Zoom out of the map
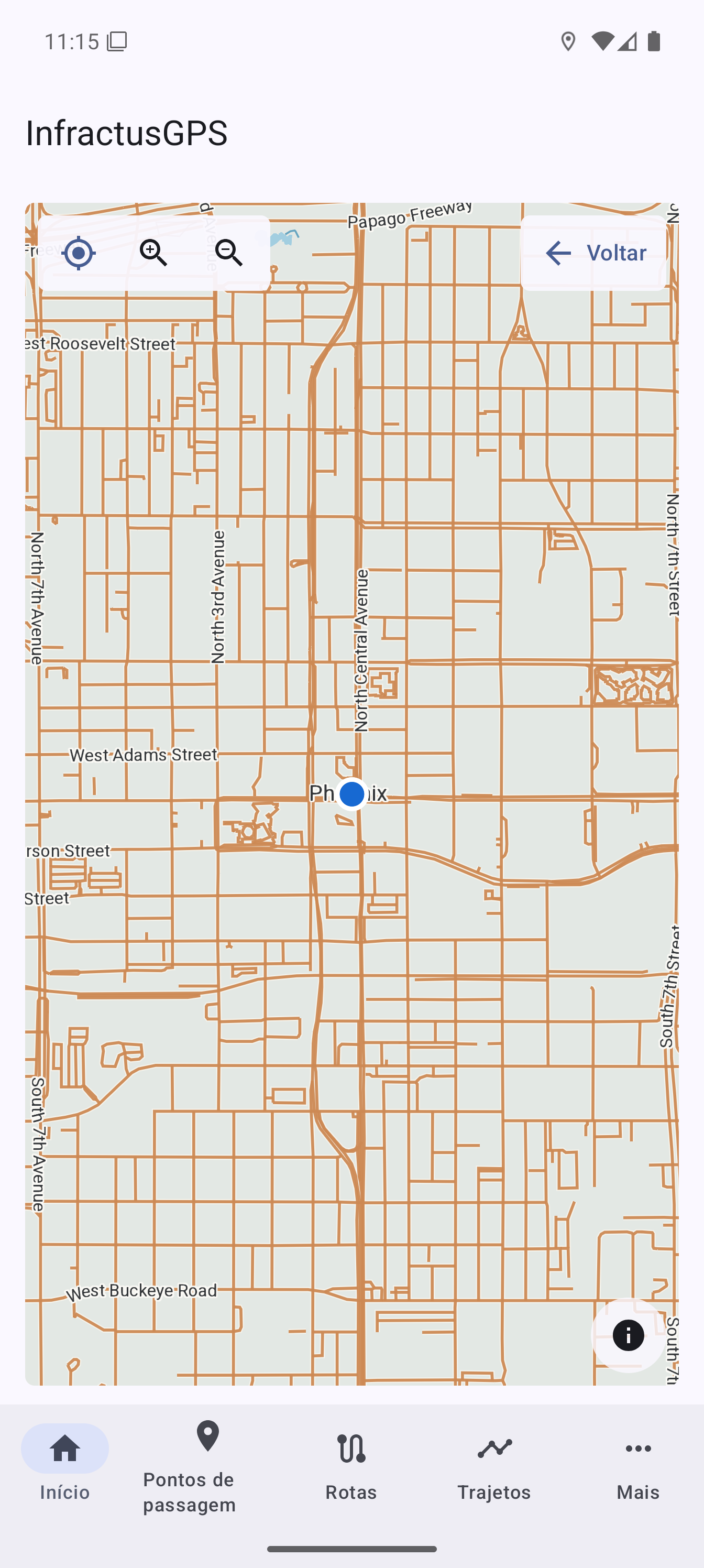The height and width of the screenshot is (1568, 704). pos(229,253)
